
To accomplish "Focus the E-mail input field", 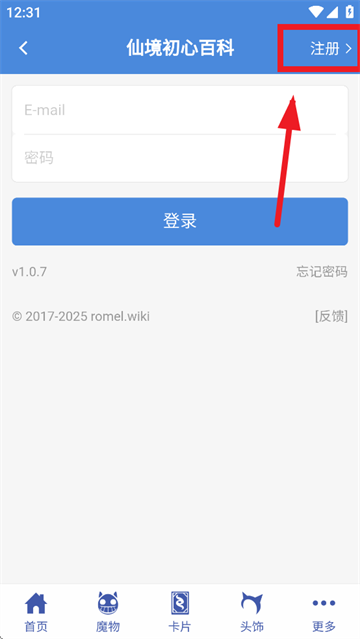I will [180, 110].
